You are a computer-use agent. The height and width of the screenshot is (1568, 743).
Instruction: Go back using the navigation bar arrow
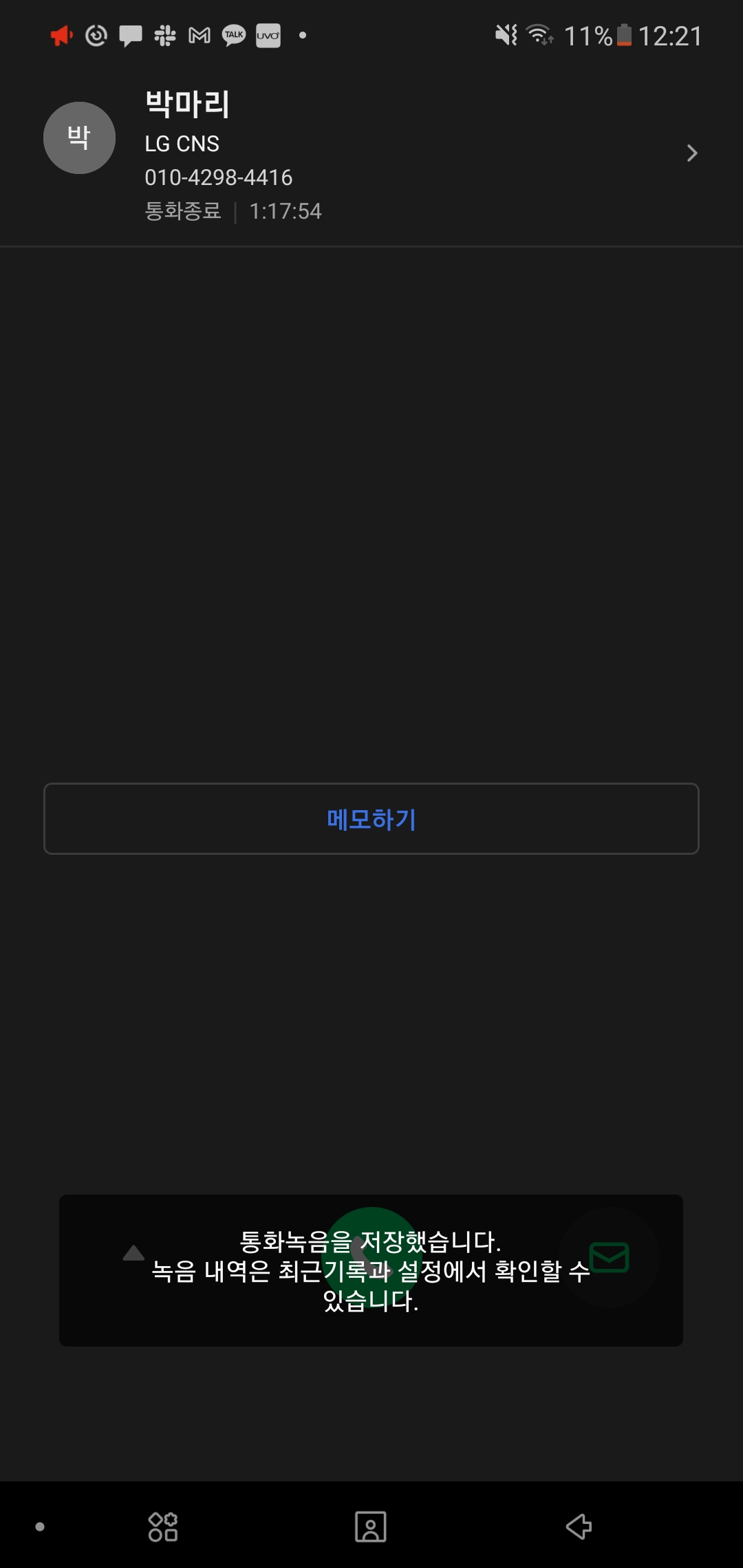579,1527
